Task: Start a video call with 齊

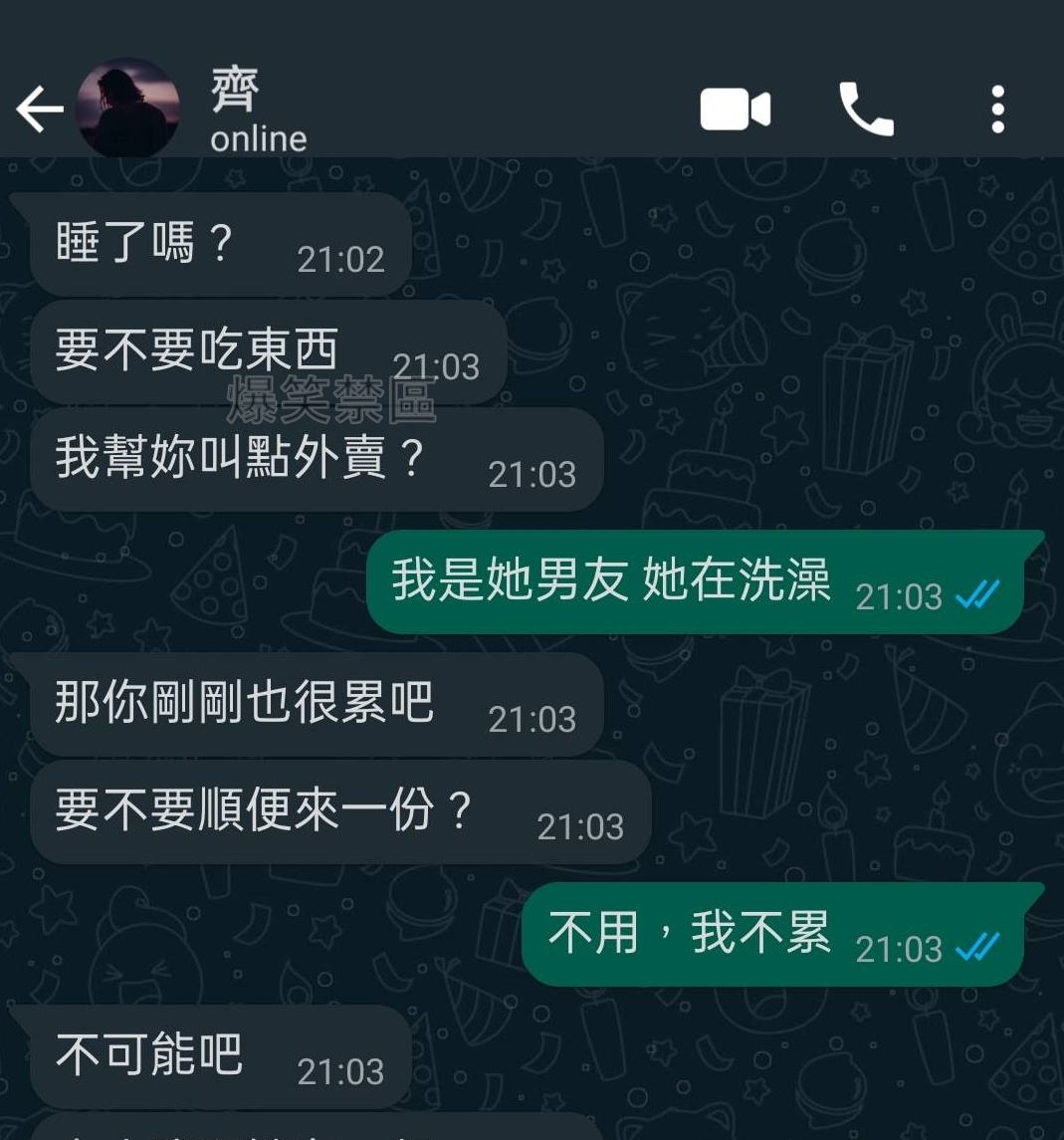Action: [x=735, y=110]
